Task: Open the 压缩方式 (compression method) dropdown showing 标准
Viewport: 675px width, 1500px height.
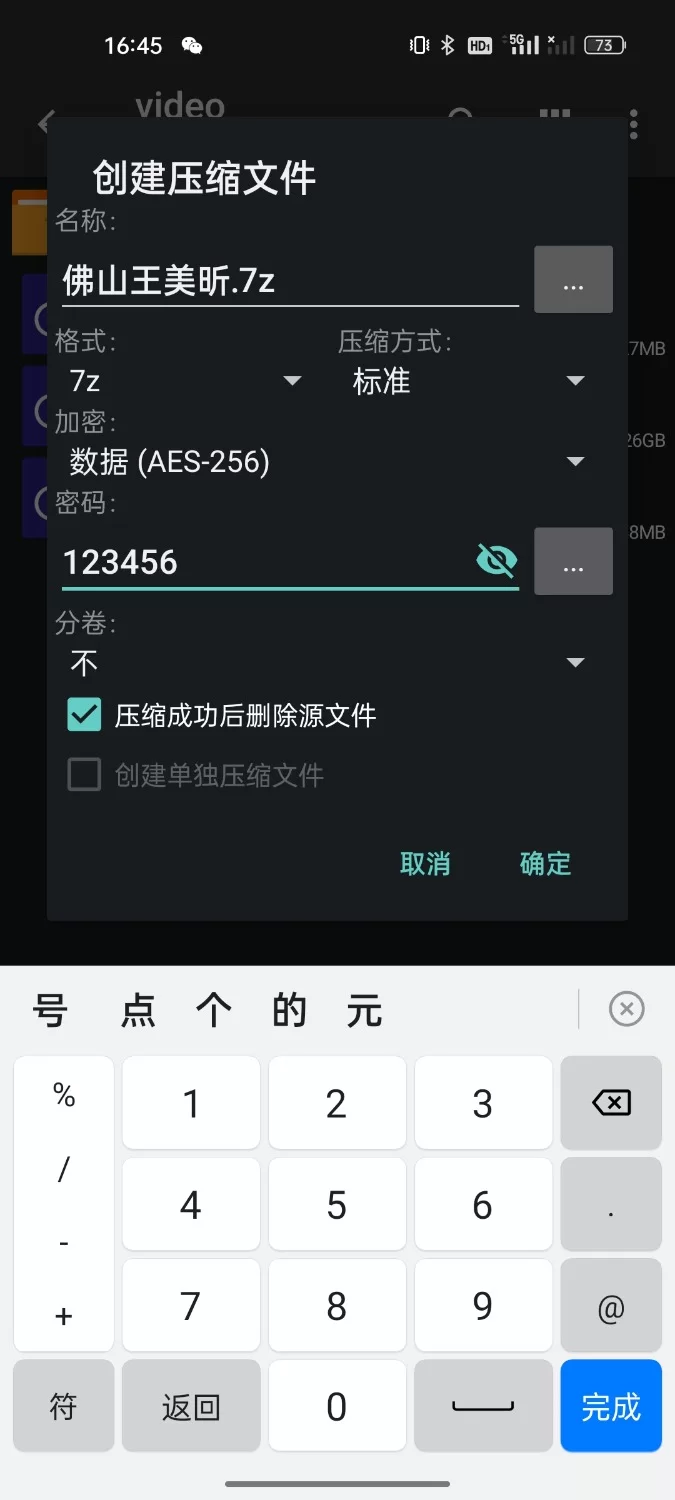Action: (467, 381)
